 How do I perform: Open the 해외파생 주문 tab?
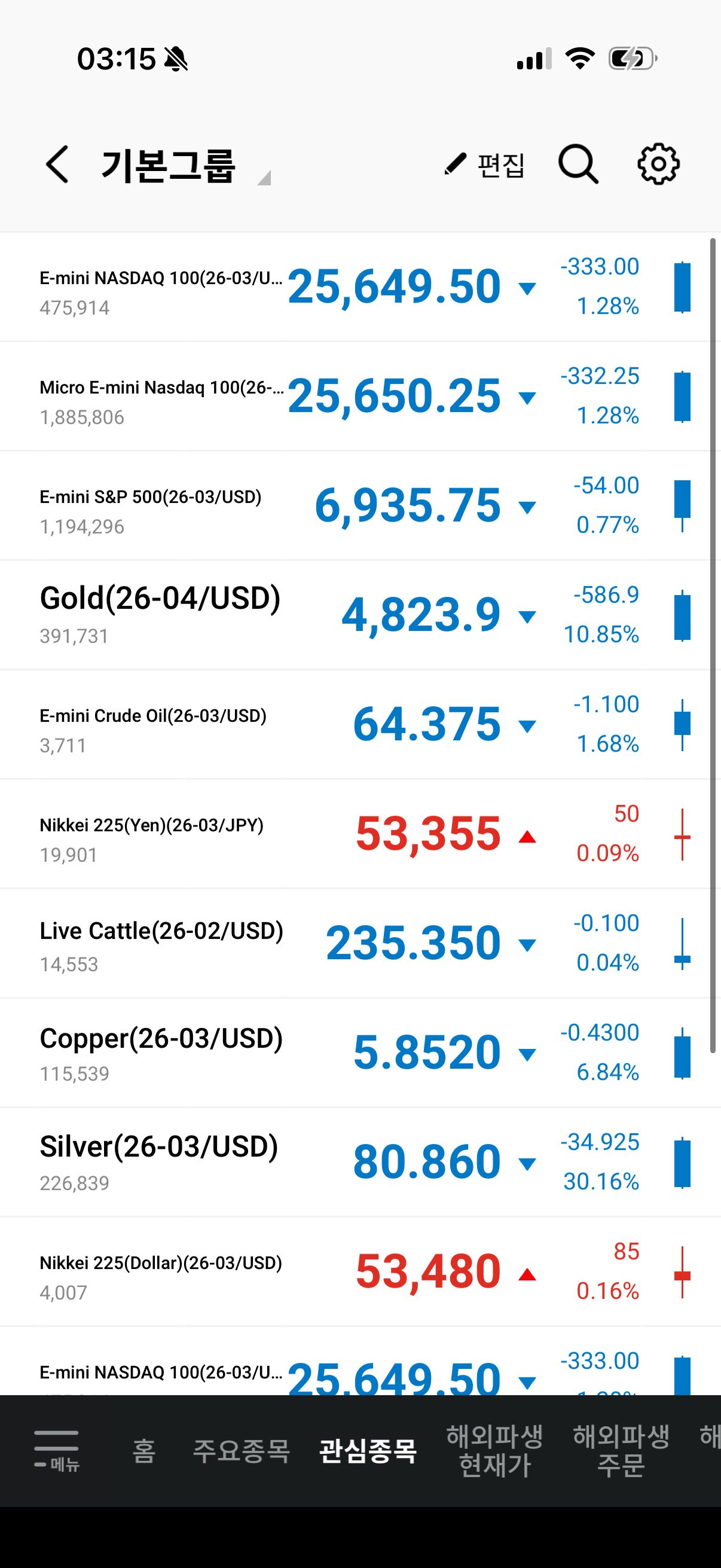(x=621, y=1451)
